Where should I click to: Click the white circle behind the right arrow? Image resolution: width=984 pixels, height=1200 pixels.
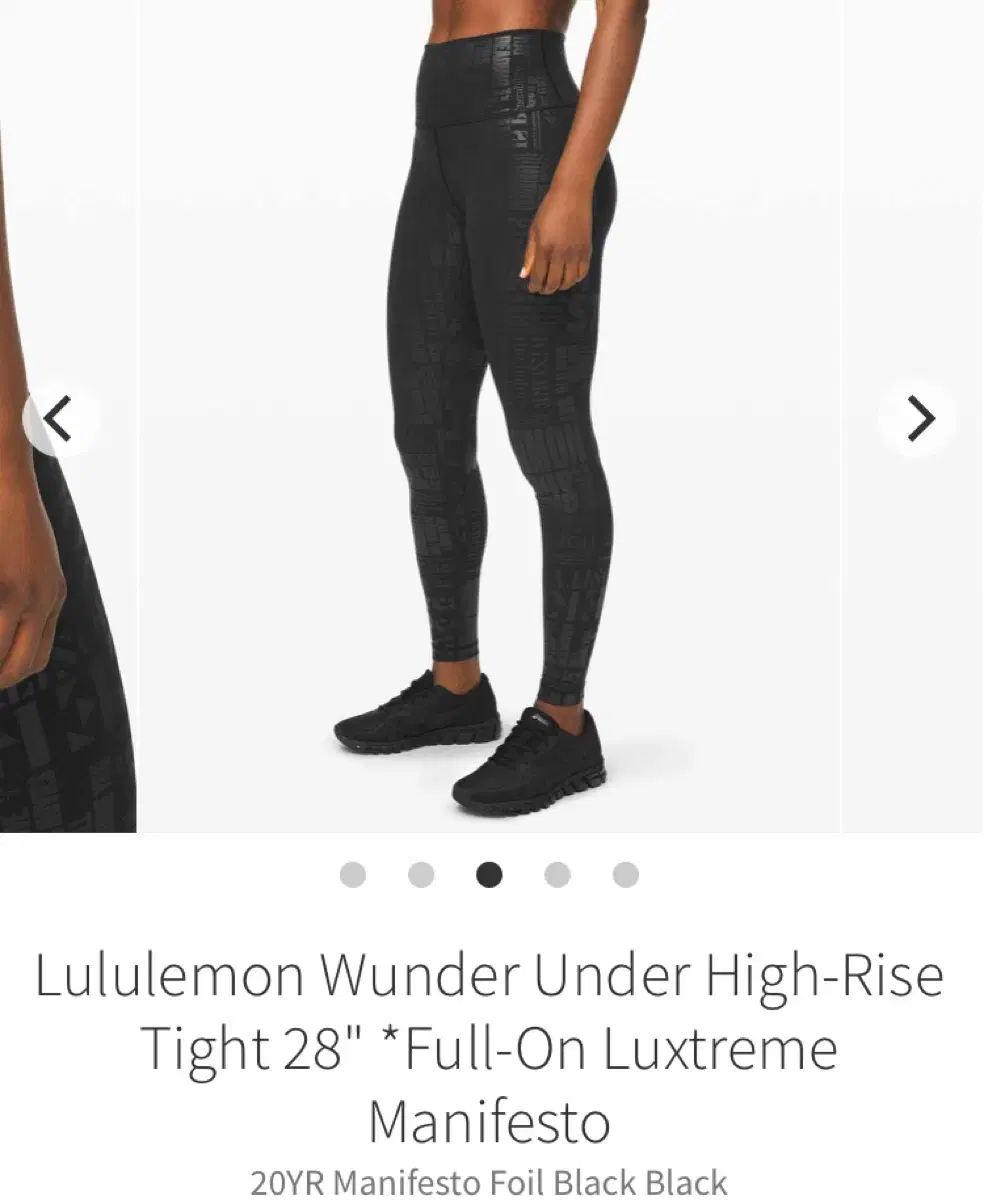click(x=919, y=417)
